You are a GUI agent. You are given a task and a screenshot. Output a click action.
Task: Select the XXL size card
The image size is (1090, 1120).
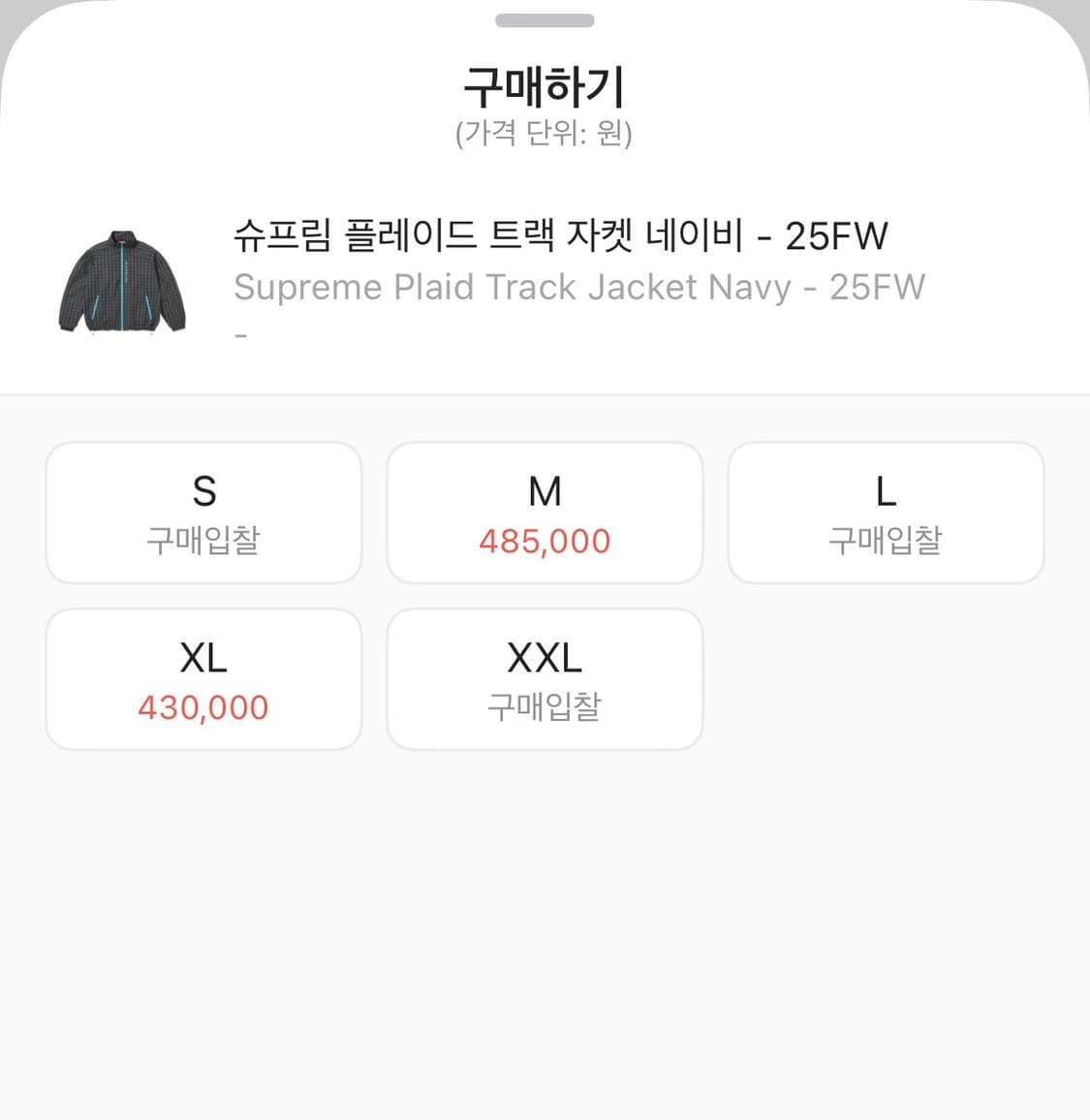(x=545, y=678)
